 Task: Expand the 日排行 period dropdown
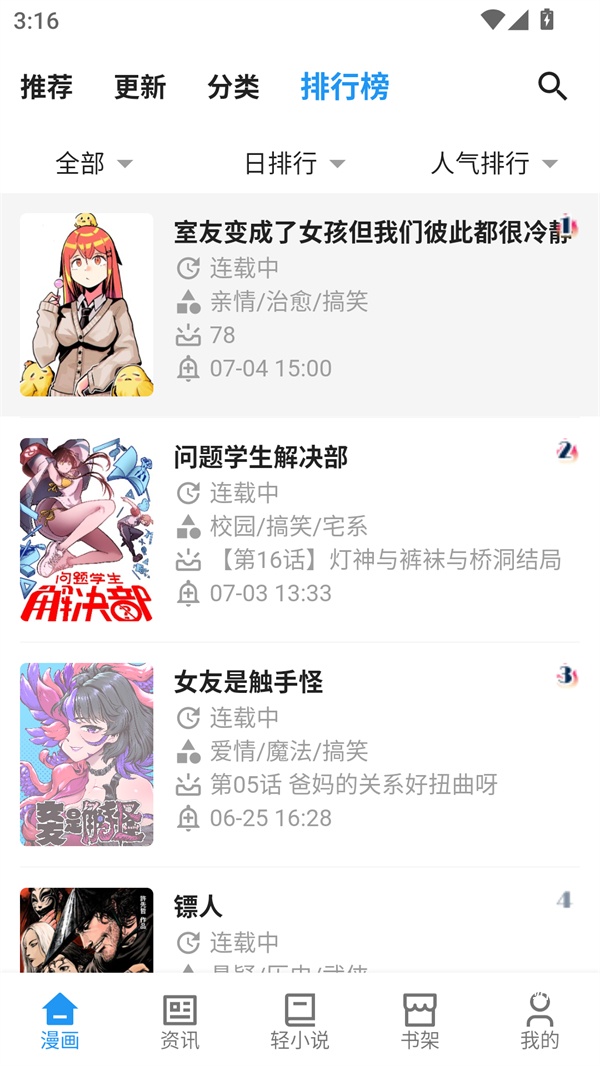click(294, 163)
